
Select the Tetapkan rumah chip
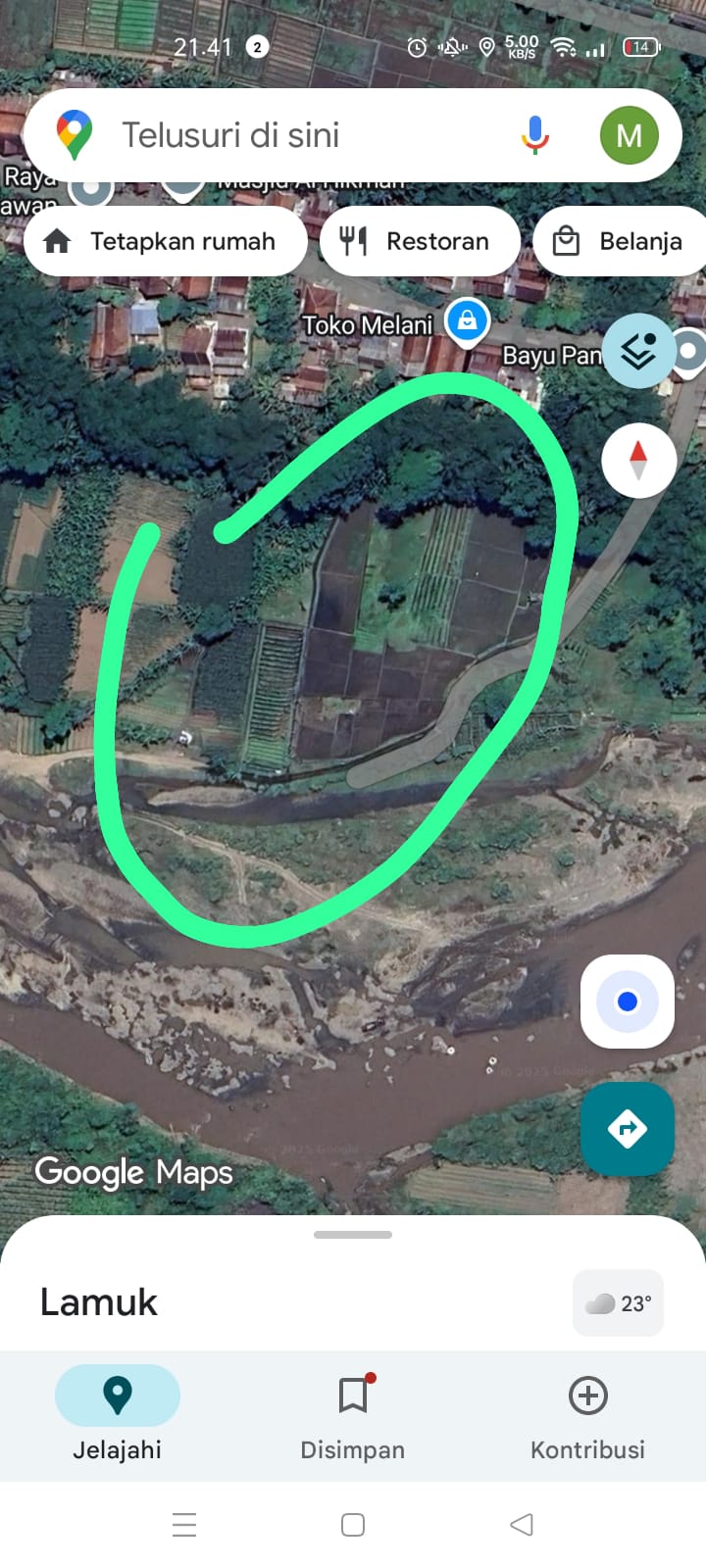pos(165,241)
